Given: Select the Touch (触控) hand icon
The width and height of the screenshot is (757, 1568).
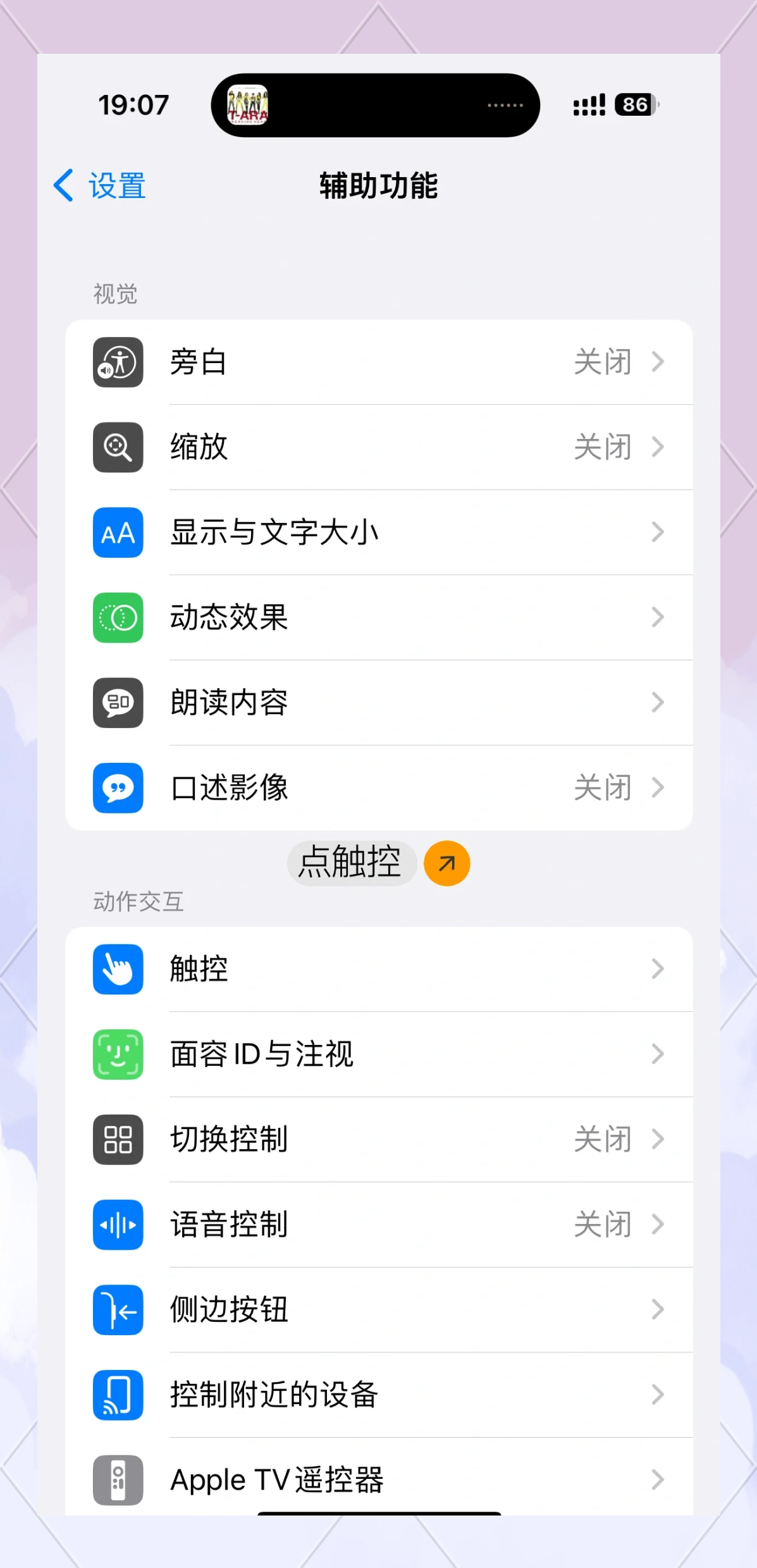Looking at the screenshot, I should 118,970.
